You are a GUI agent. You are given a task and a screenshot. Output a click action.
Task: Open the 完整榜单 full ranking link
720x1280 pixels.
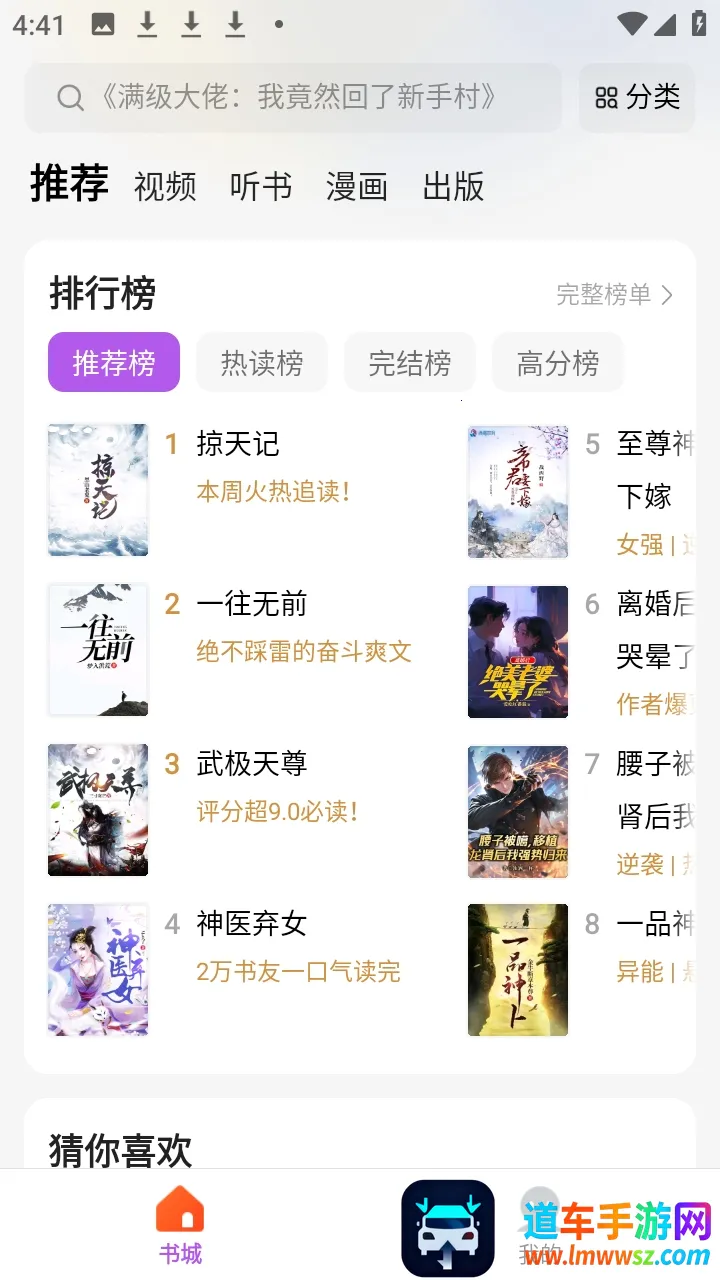point(614,294)
